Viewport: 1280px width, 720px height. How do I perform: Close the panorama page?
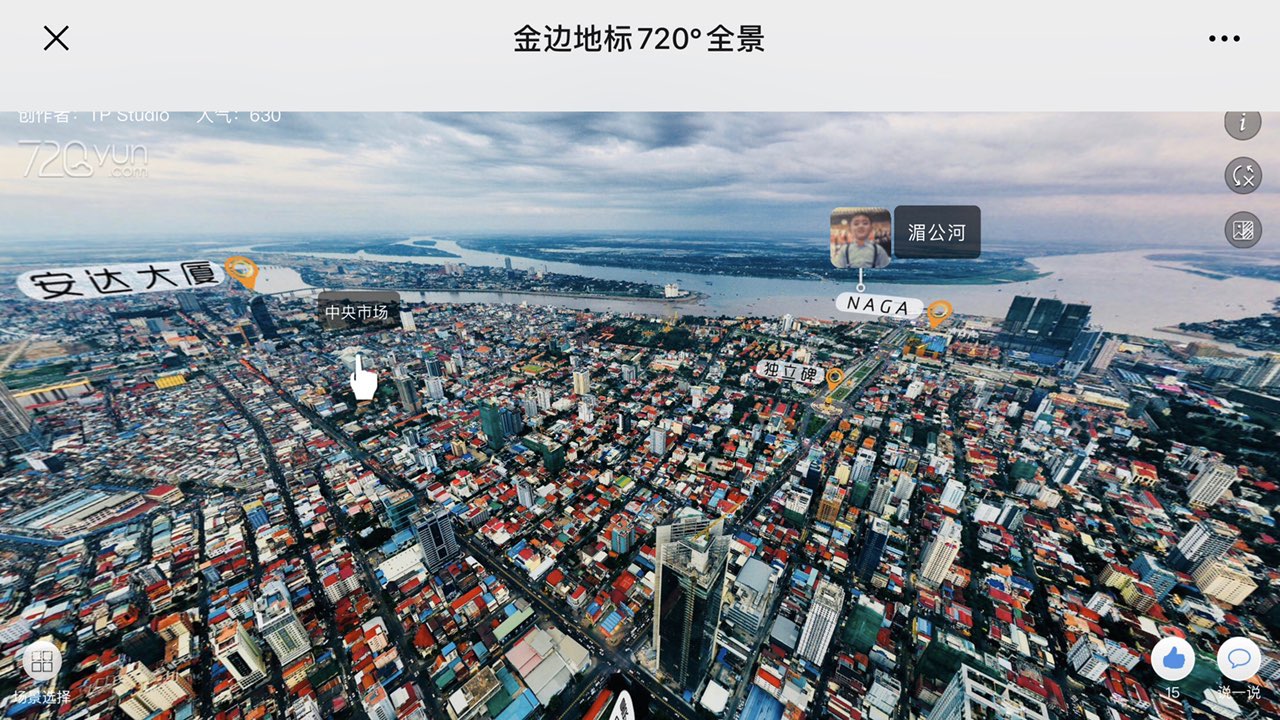pyautogui.click(x=56, y=39)
